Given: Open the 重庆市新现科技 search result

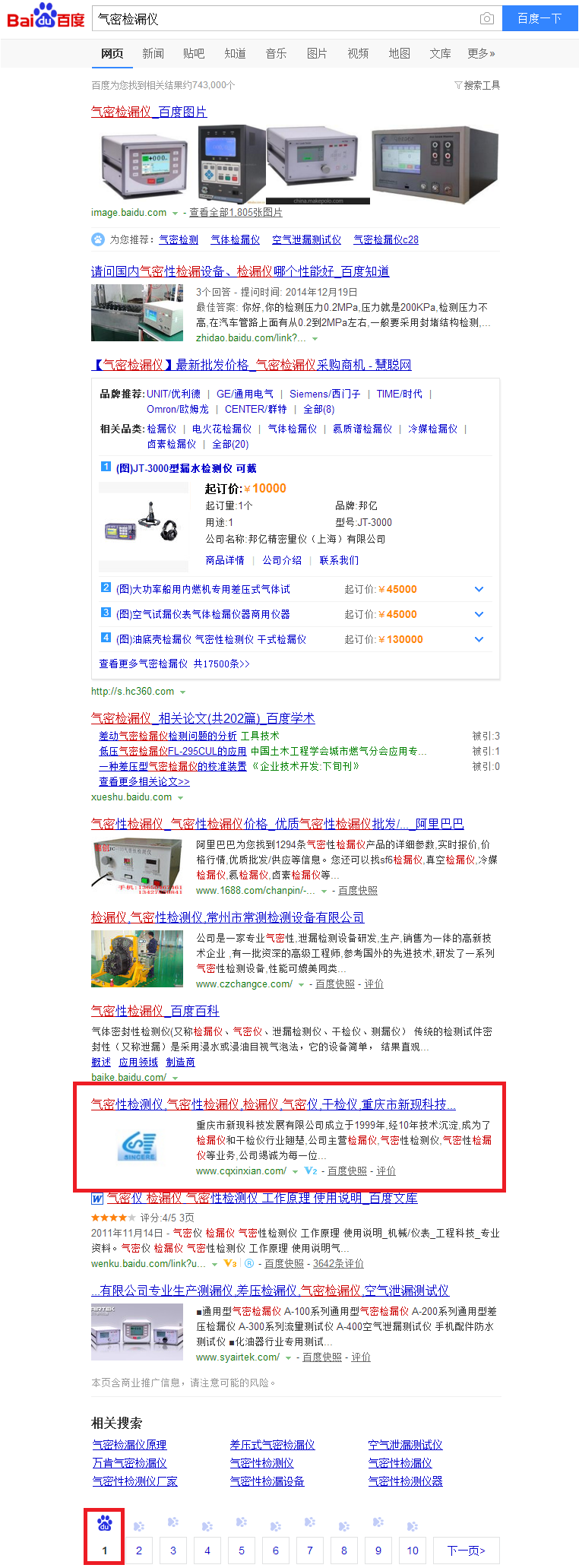Looking at the screenshot, I should tap(274, 1104).
